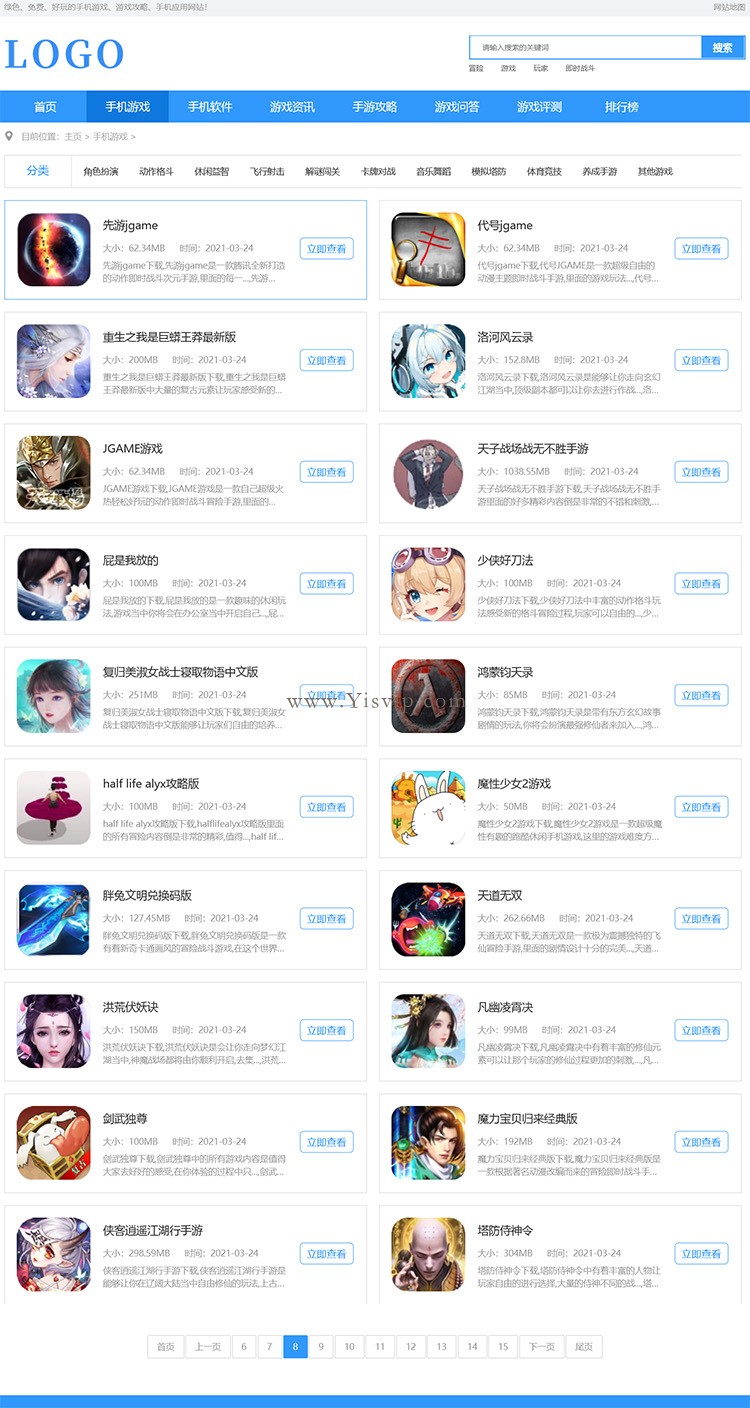Open the 游戏资讯 navigation tab

point(292,107)
